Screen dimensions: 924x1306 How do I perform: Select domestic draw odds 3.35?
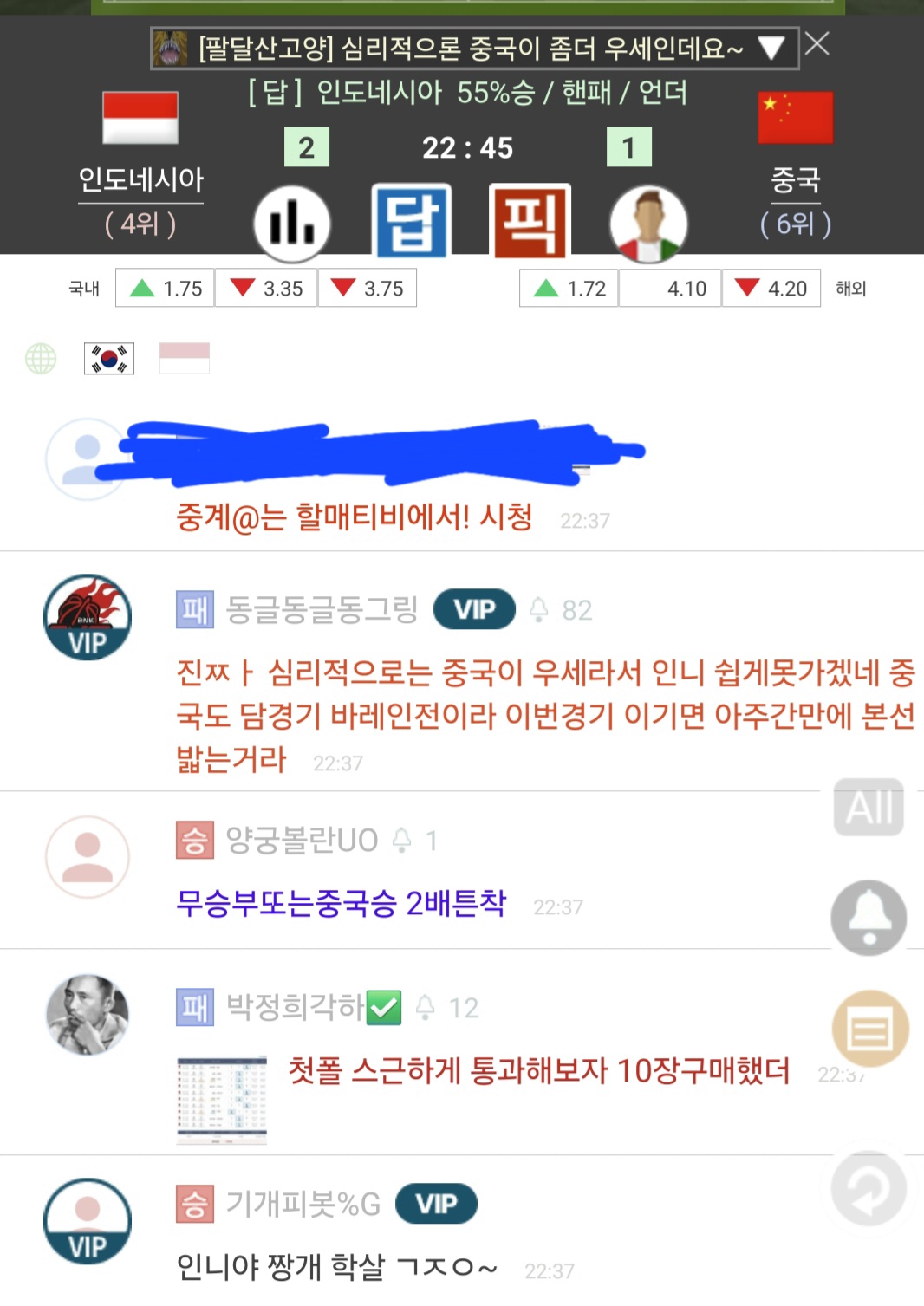pos(266,289)
